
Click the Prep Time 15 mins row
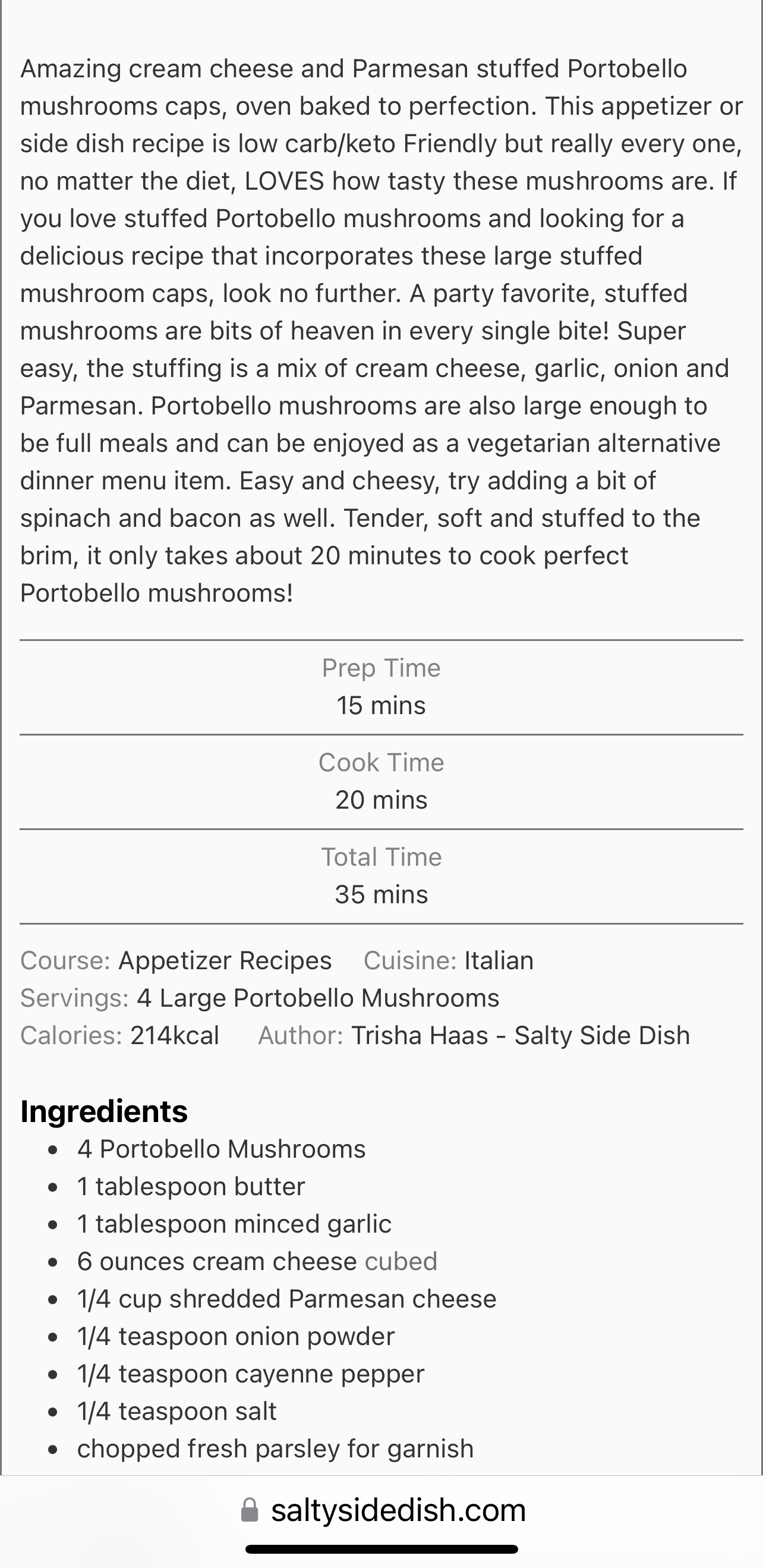pos(381,687)
